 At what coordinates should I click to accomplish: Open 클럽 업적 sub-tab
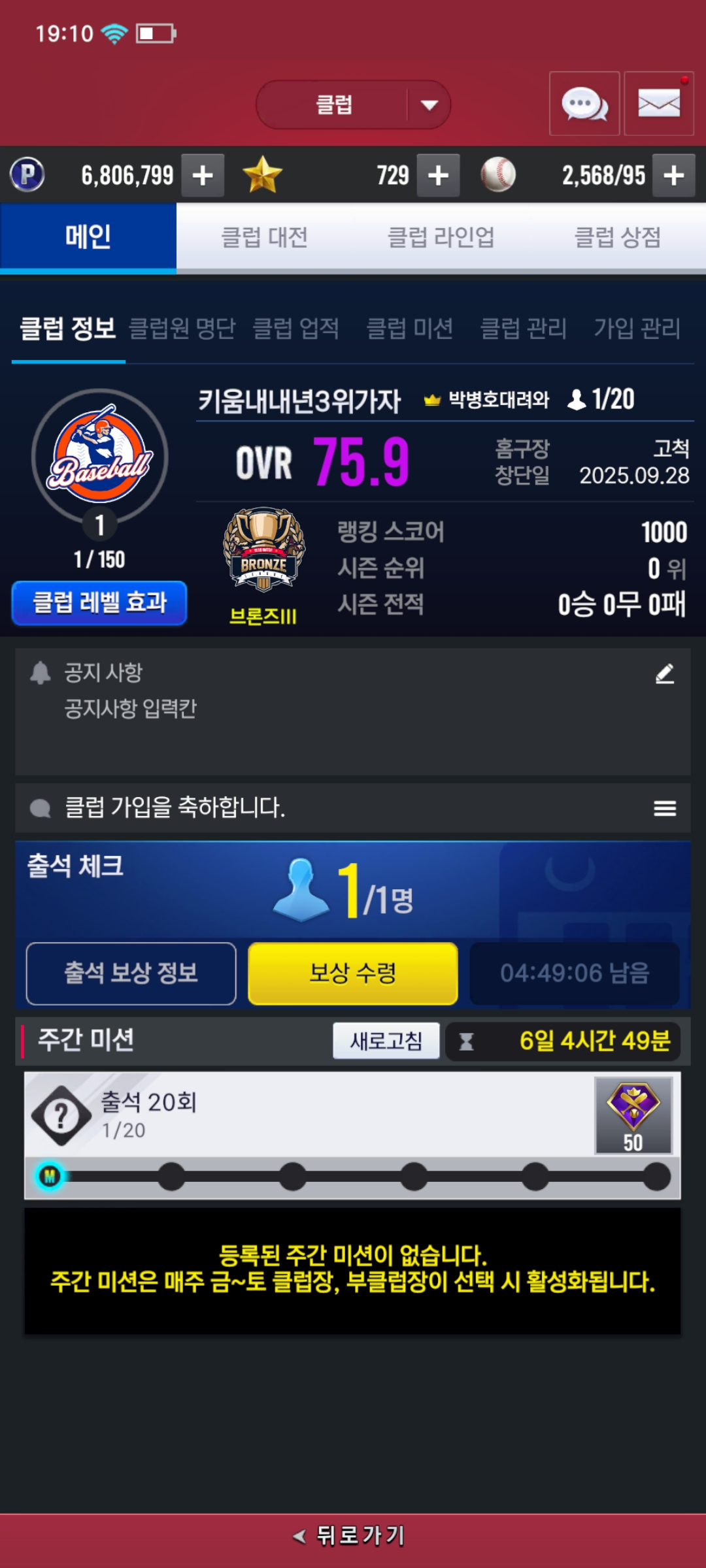tap(295, 328)
